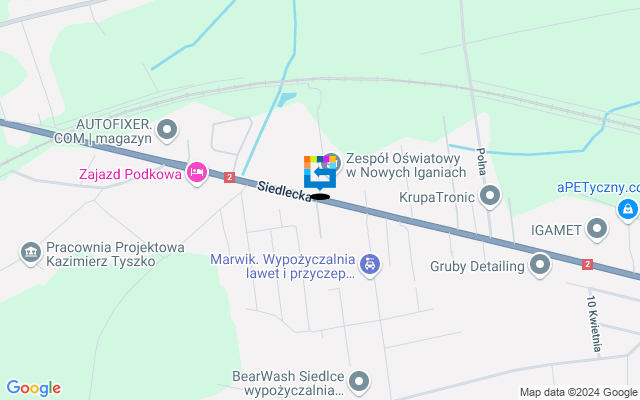Open the Zespół Oświatowy w Nowych Iganiach marker
This screenshot has width=640, height=400.
pos(333,160)
